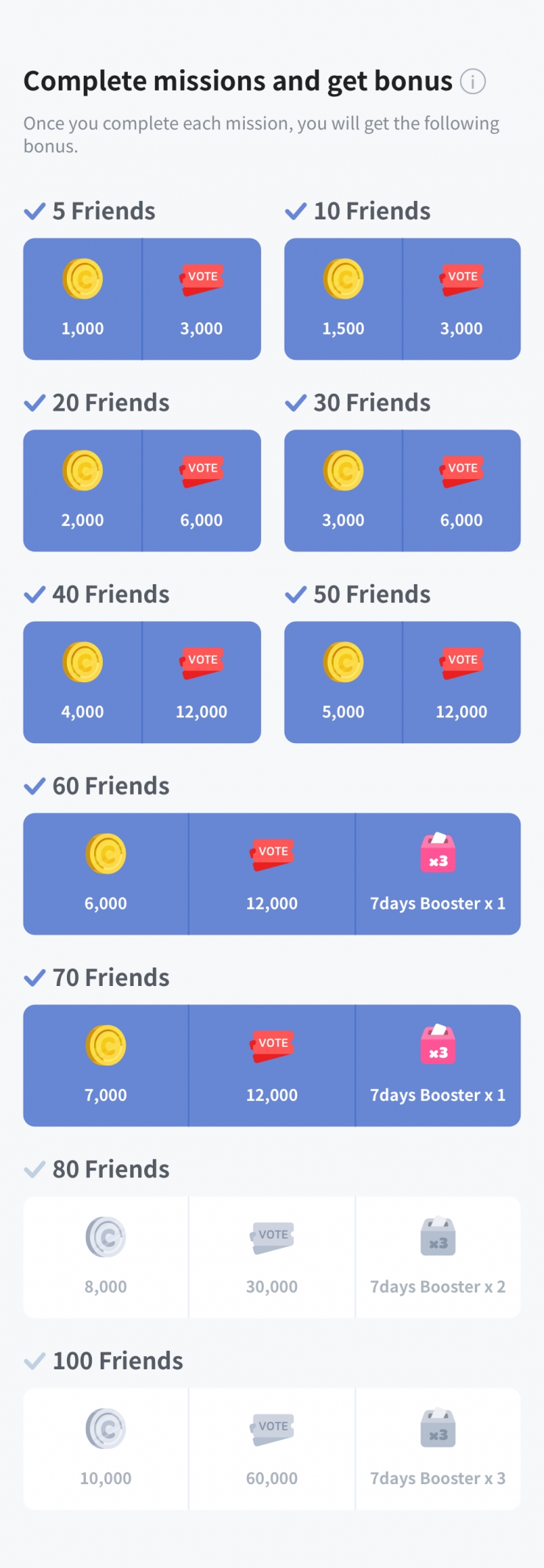Click the pink x3 booster icon for 60 Friends
Image resolution: width=544 pixels, height=1568 pixels.
[x=438, y=854]
